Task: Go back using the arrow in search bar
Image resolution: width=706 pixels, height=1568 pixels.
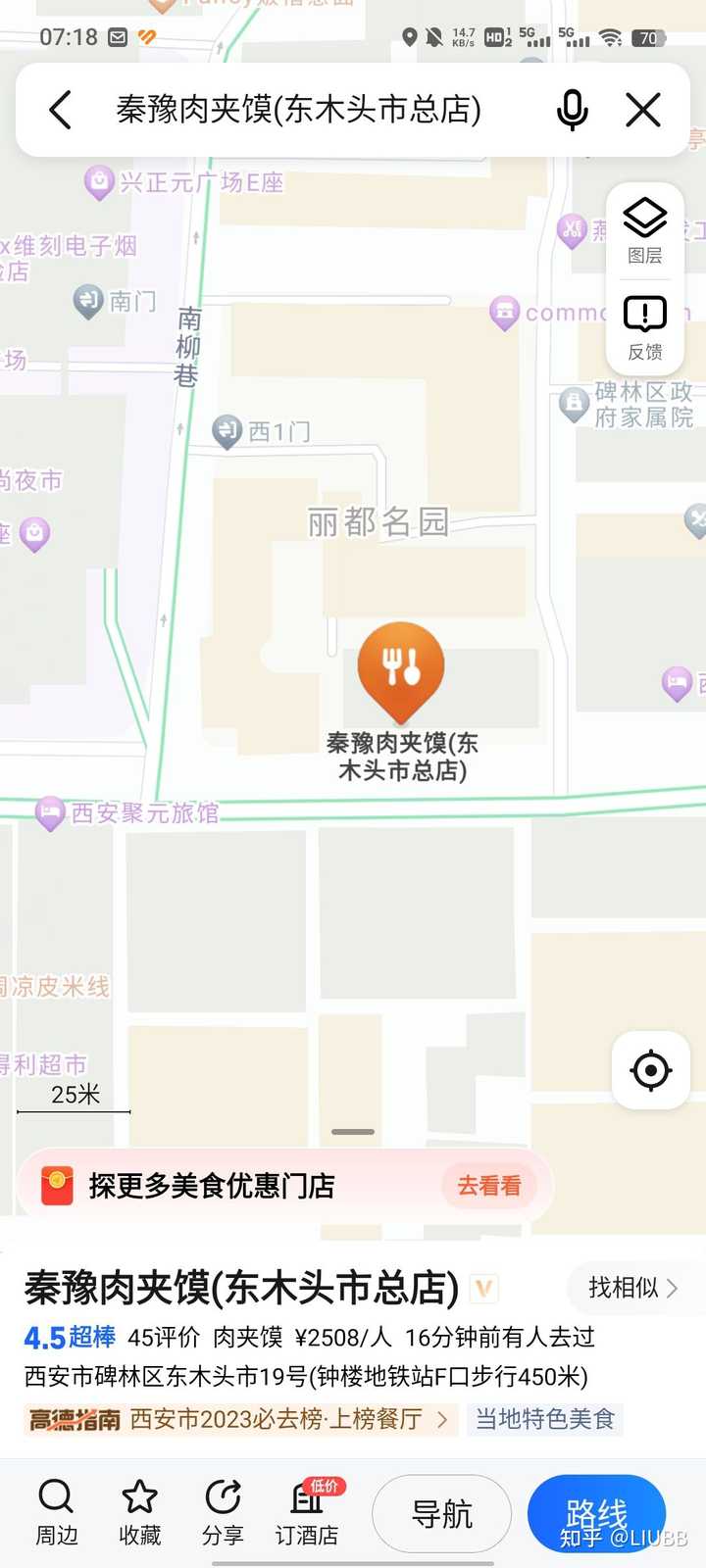Action: pyautogui.click(x=61, y=110)
